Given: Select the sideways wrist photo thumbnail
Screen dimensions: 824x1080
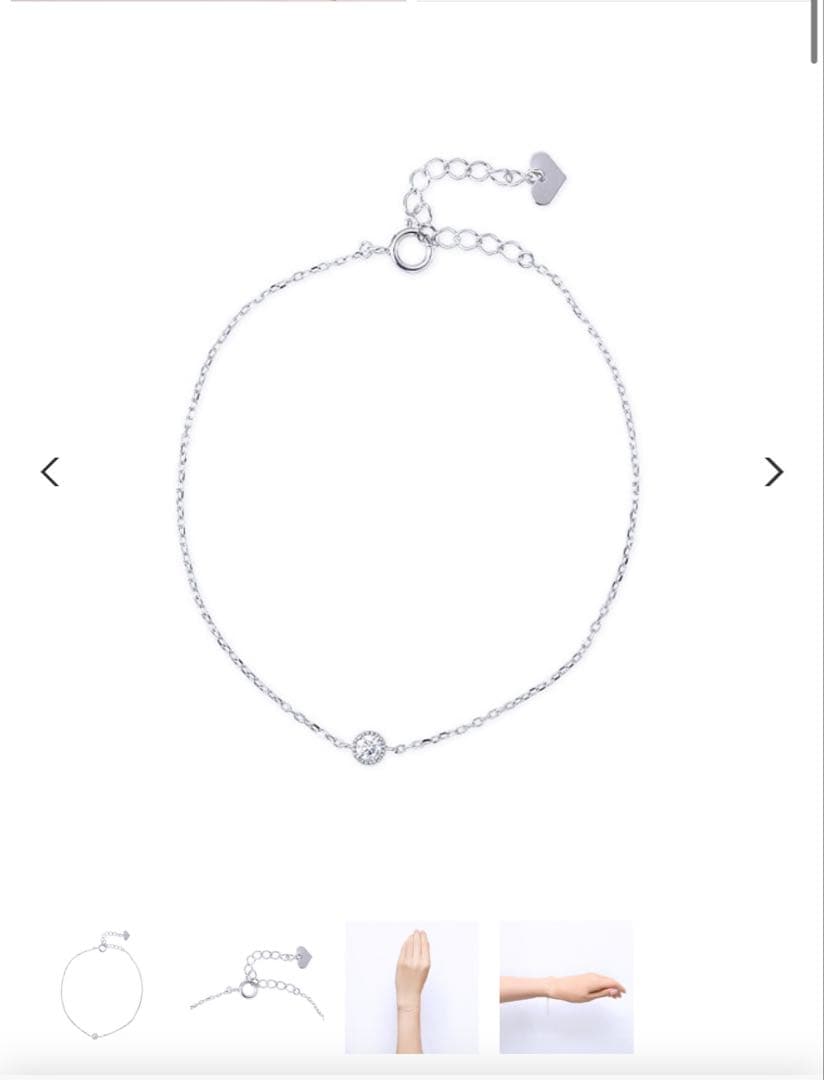Looking at the screenshot, I should [566, 987].
